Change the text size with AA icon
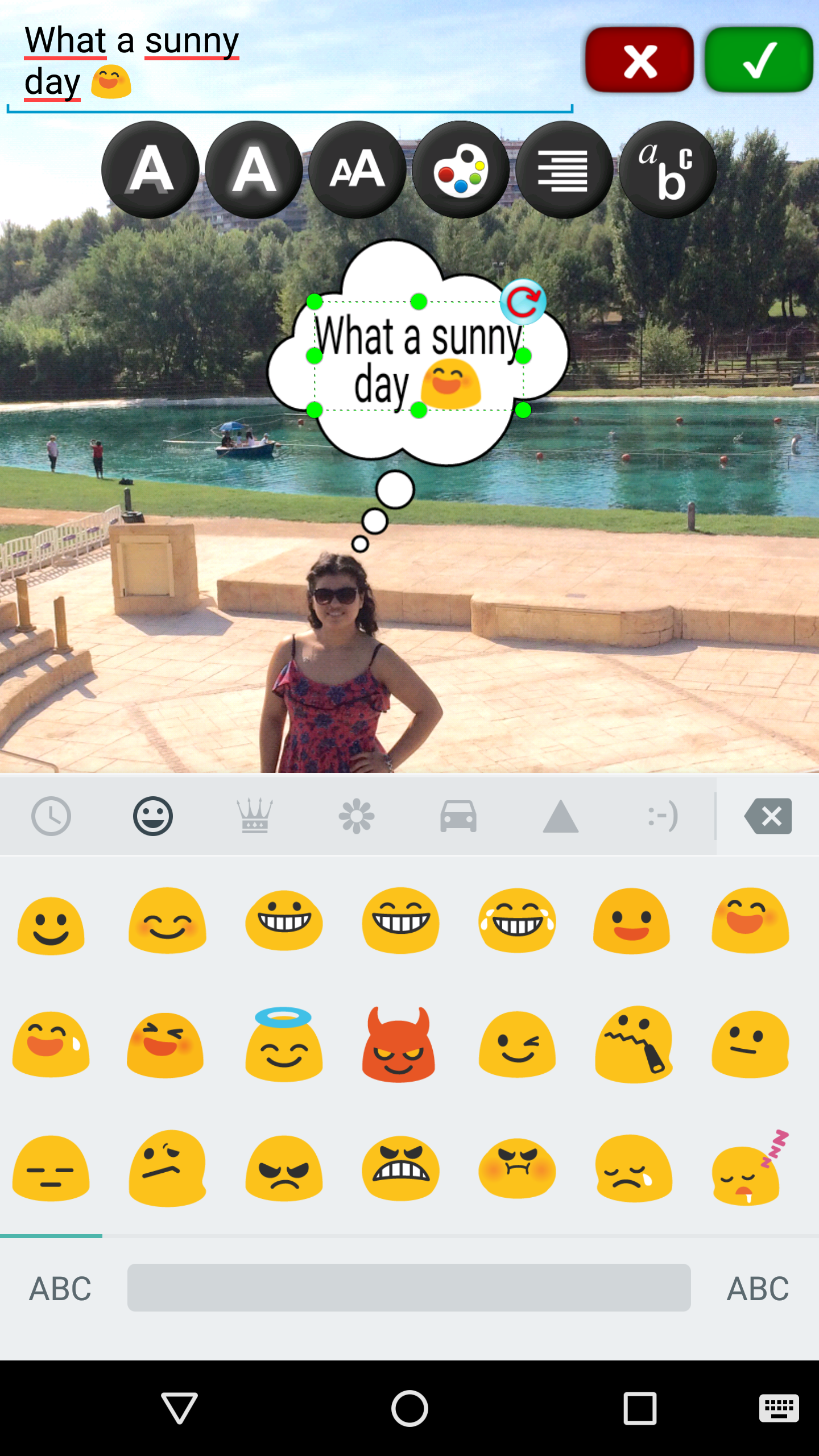Screen dimensions: 819x1456 [357, 169]
